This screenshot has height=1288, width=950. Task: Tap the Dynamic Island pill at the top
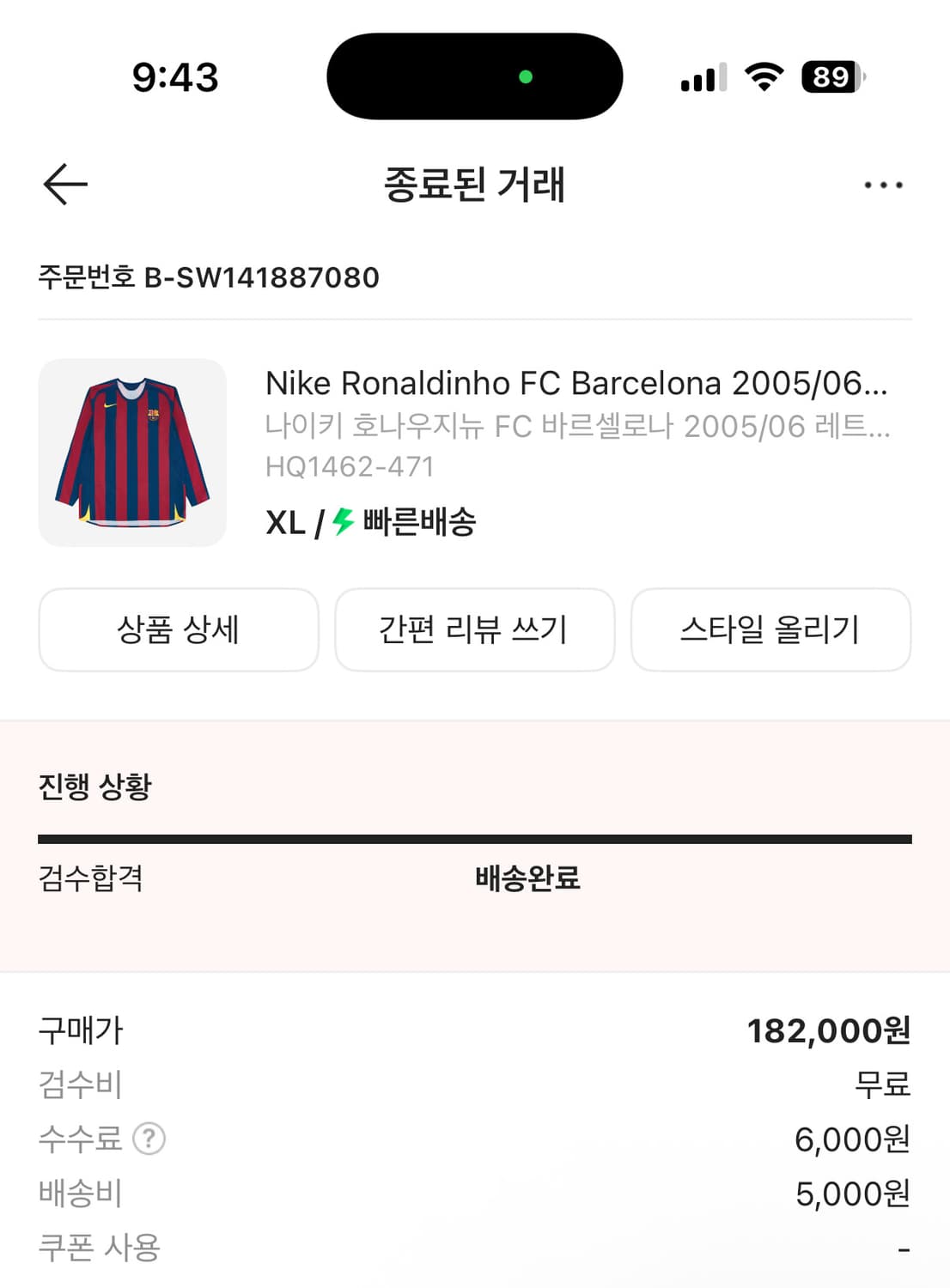click(473, 76)
